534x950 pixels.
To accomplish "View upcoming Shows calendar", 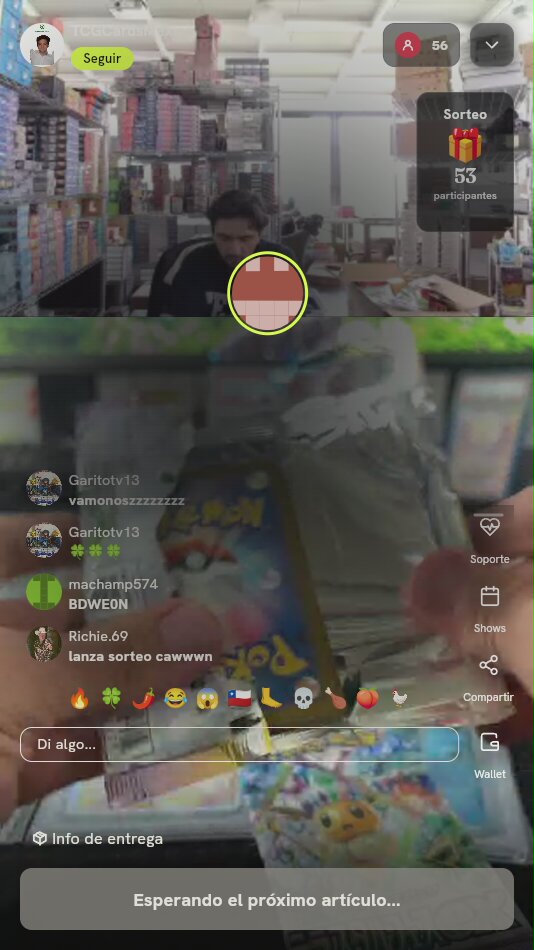I will pos(489,608).
